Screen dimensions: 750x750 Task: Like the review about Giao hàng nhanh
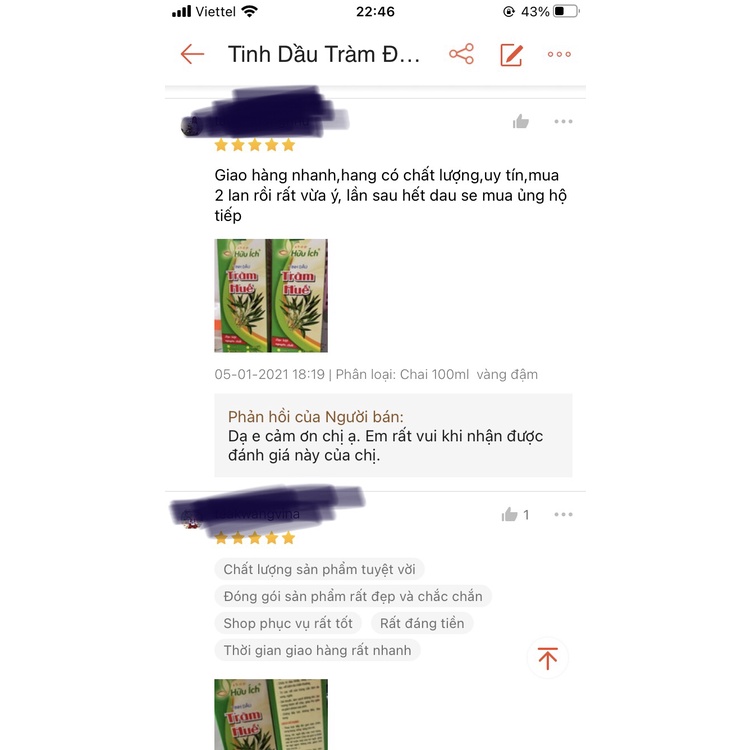pos(520,122)
